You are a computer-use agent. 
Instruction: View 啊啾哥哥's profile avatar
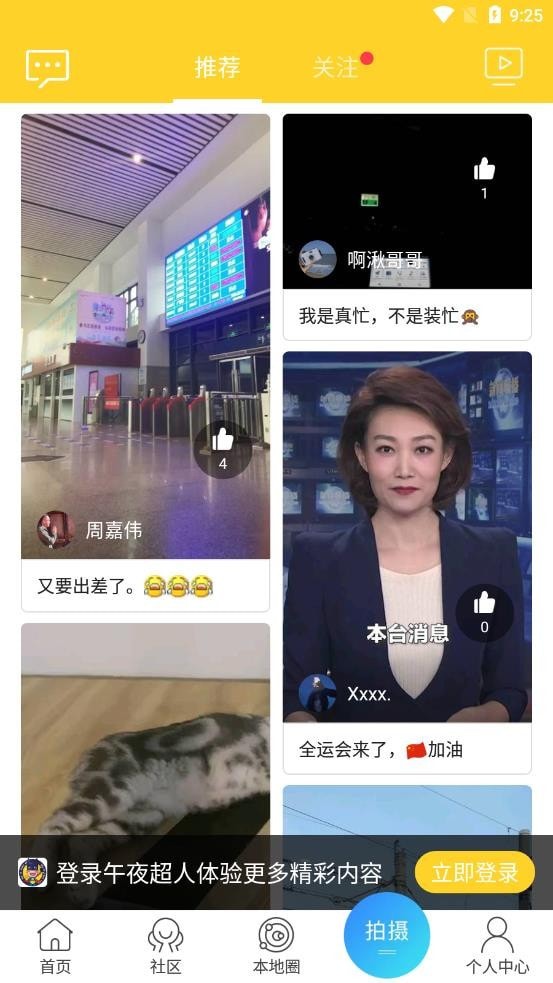[317, 259]
